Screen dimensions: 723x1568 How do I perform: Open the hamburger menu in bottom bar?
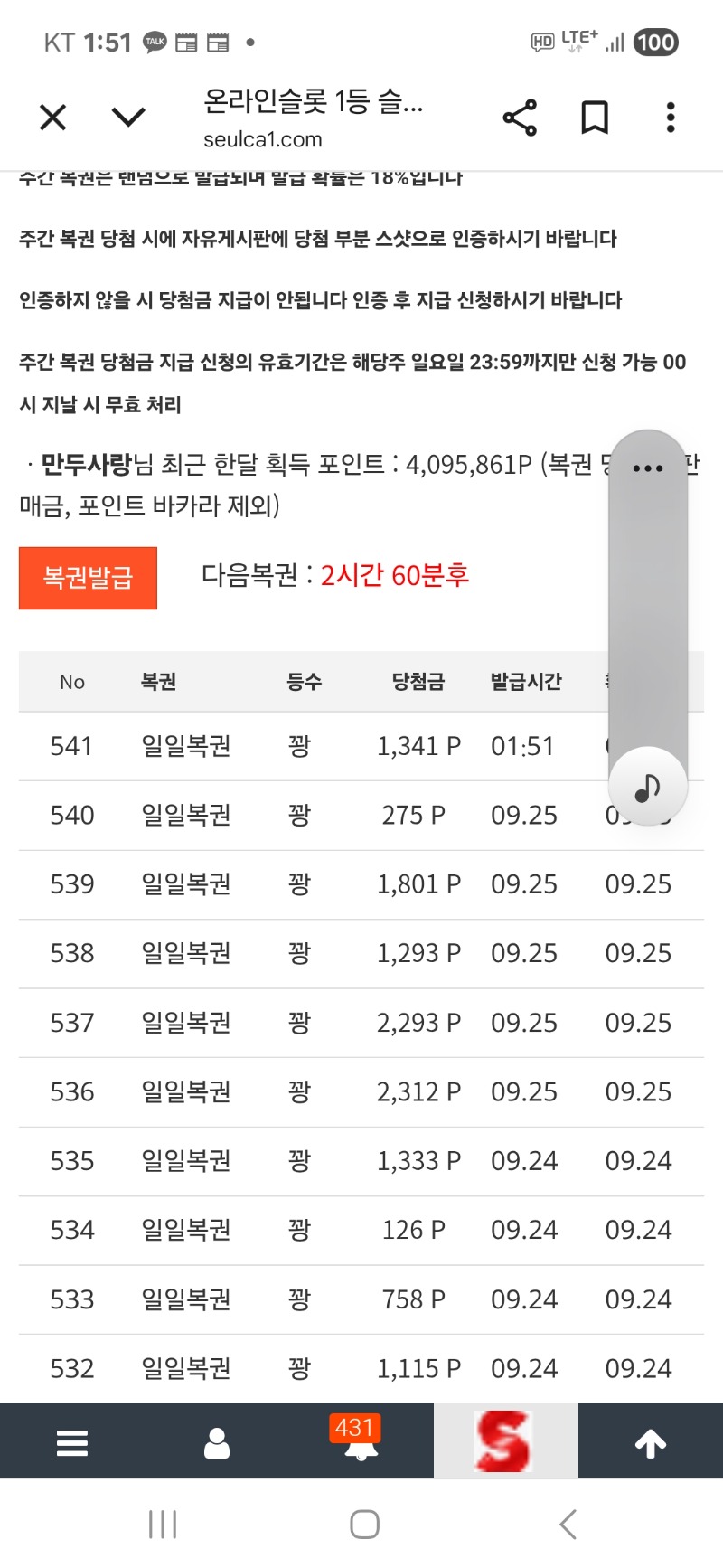point(72,1442)
